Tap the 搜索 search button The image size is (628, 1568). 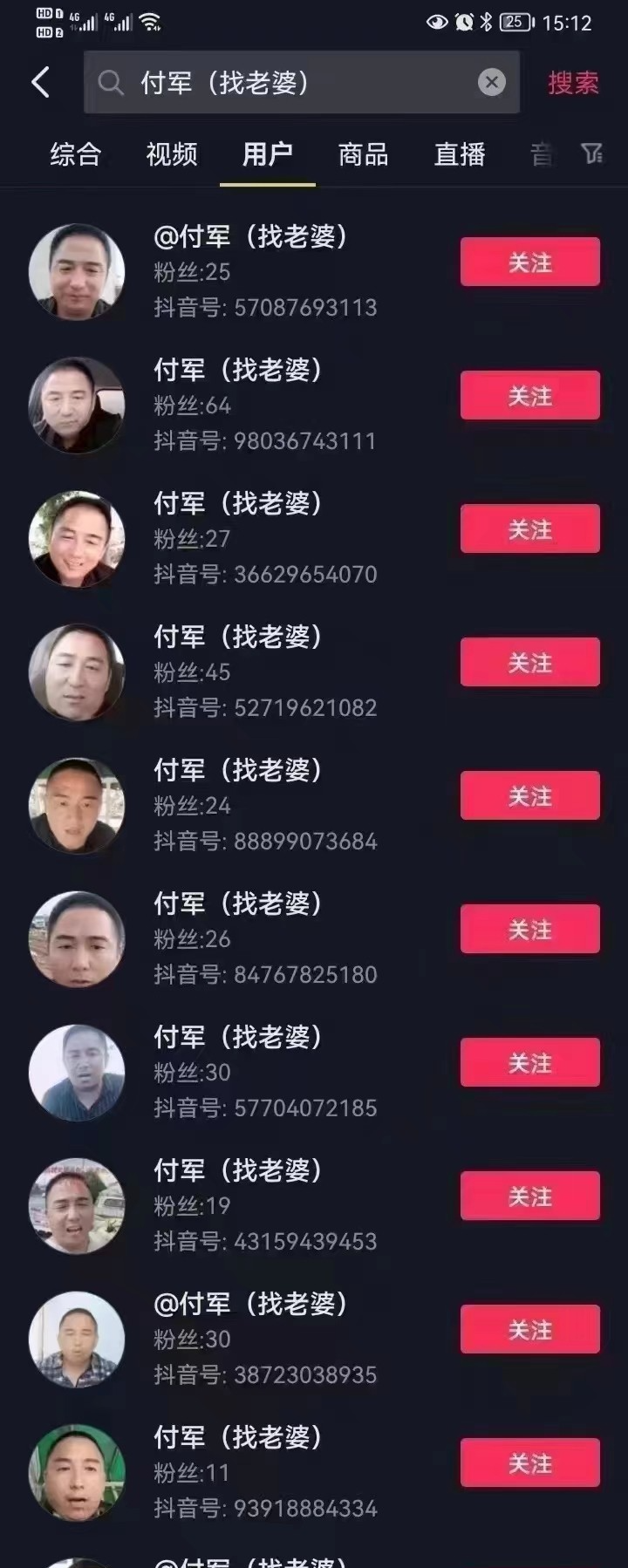[x=573, y=83]
